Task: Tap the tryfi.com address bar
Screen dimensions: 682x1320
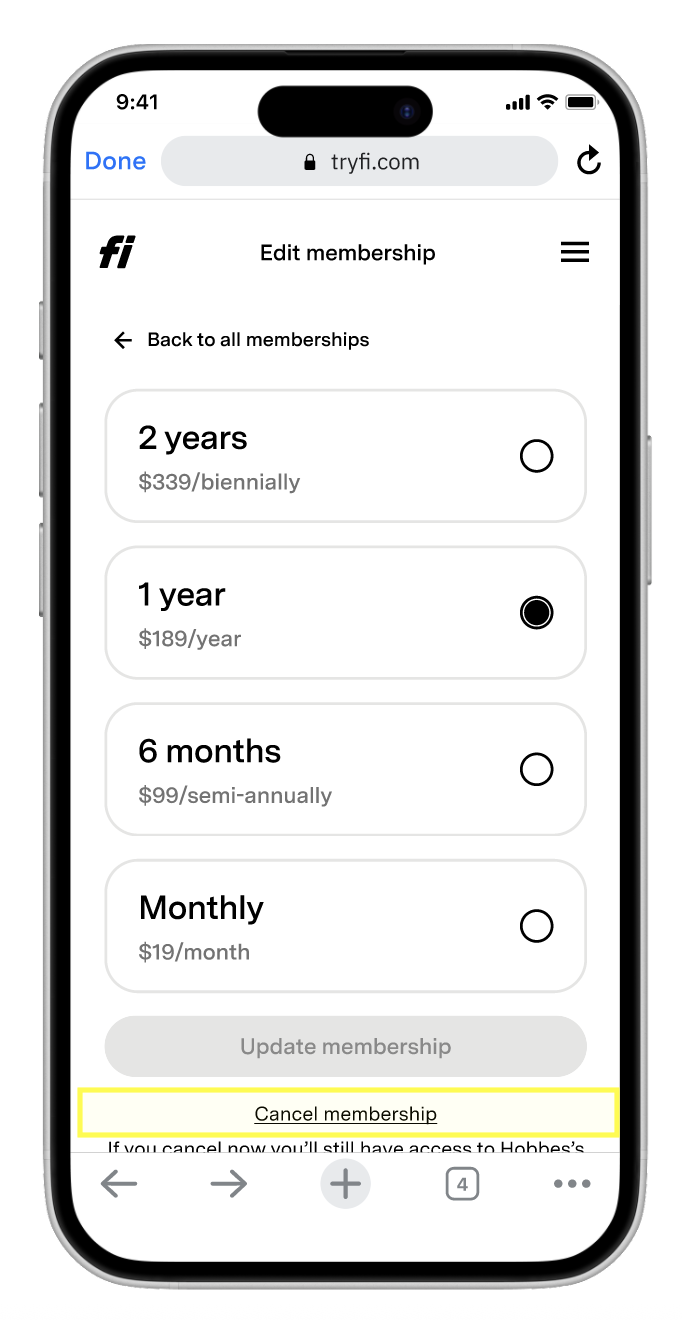Action: 359,161
